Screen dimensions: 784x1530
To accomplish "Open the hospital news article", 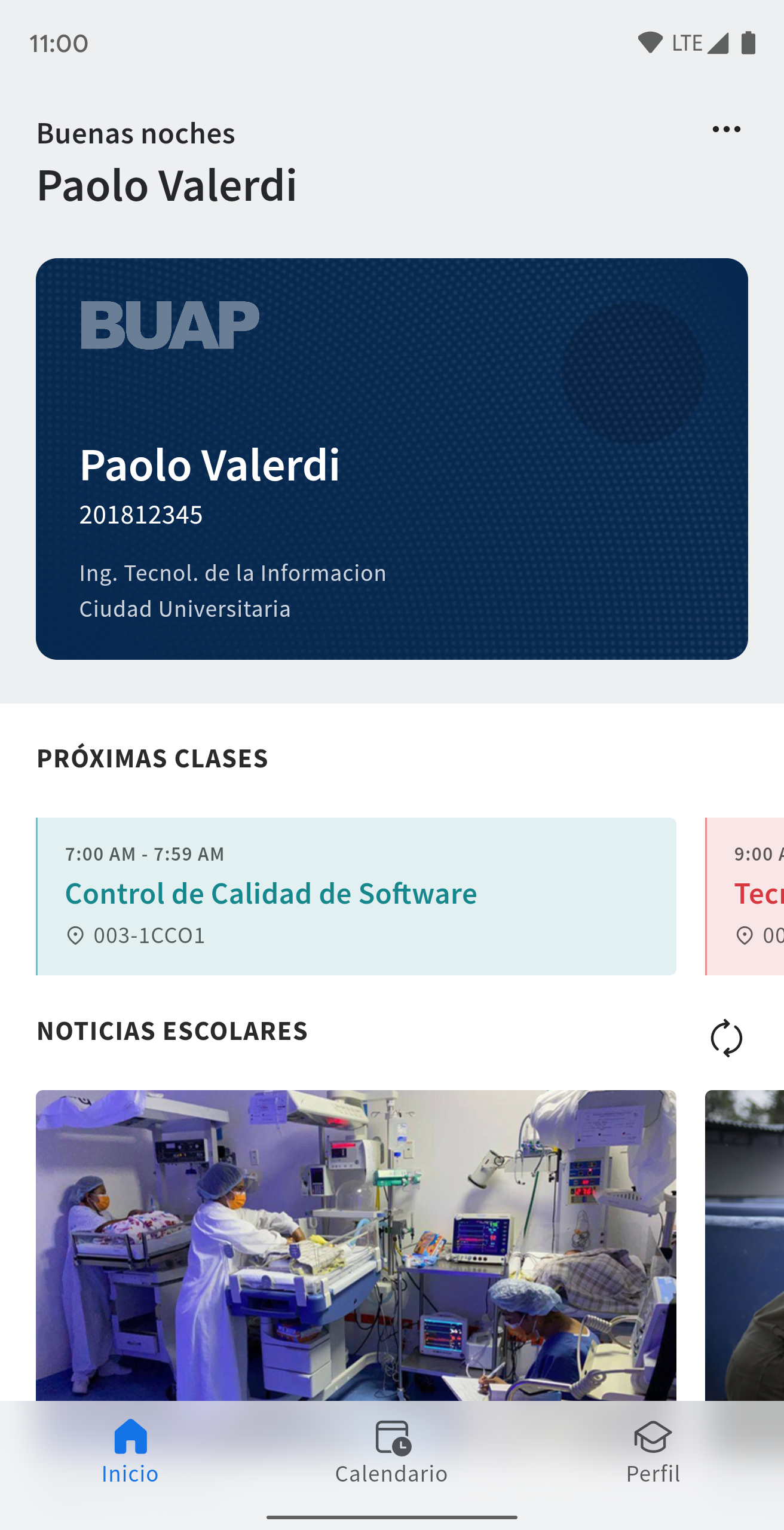I will [x=356, y=1244].
